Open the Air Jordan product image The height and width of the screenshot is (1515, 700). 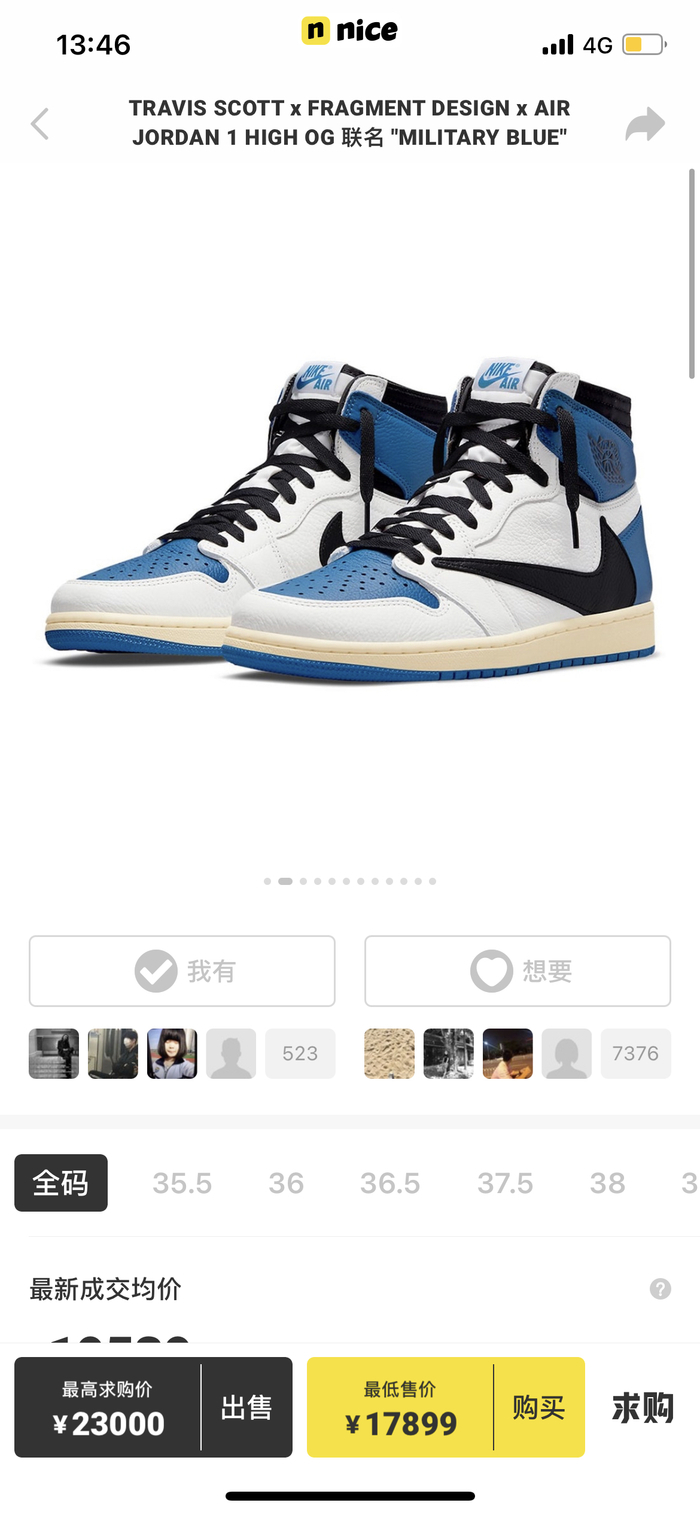[x=350, y=520]
